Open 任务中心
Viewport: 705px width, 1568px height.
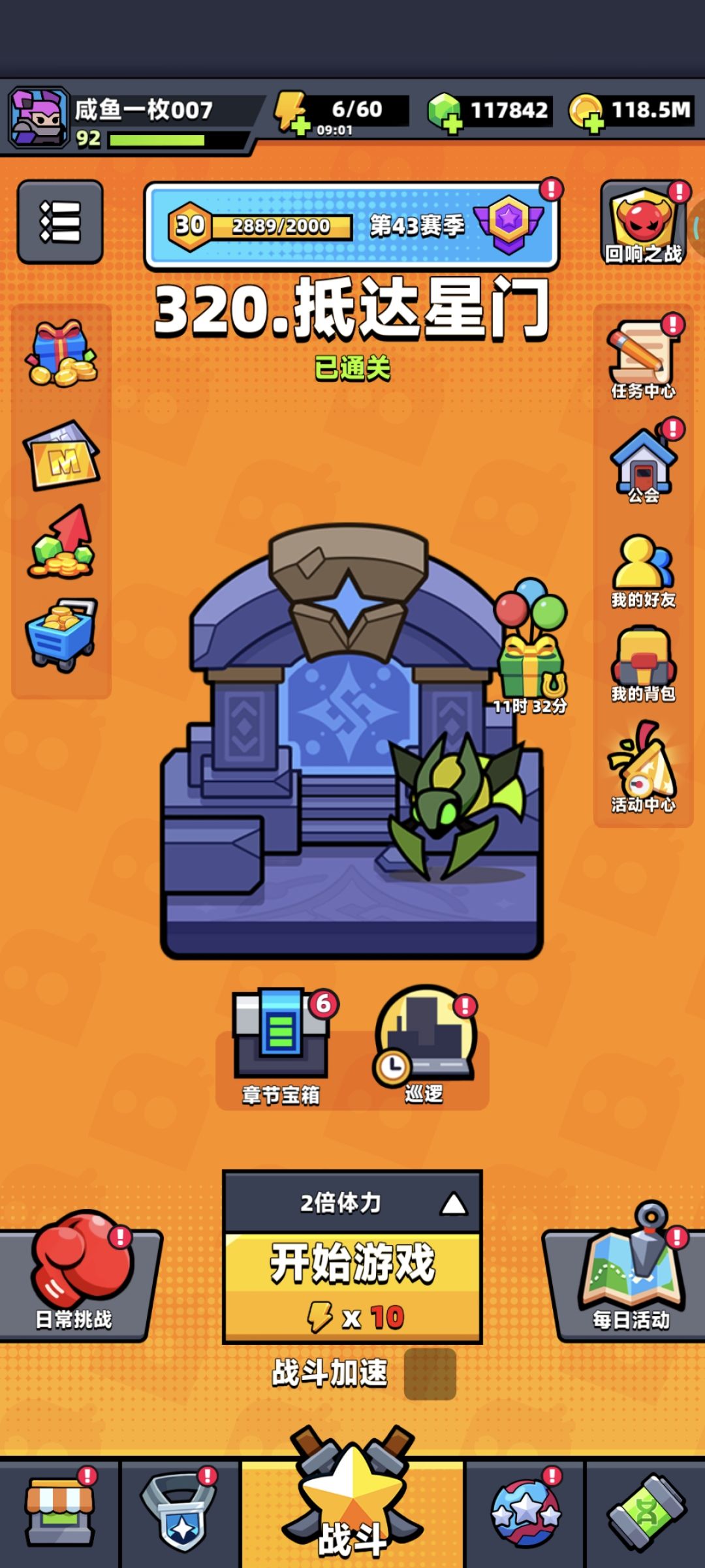[644, 359]
